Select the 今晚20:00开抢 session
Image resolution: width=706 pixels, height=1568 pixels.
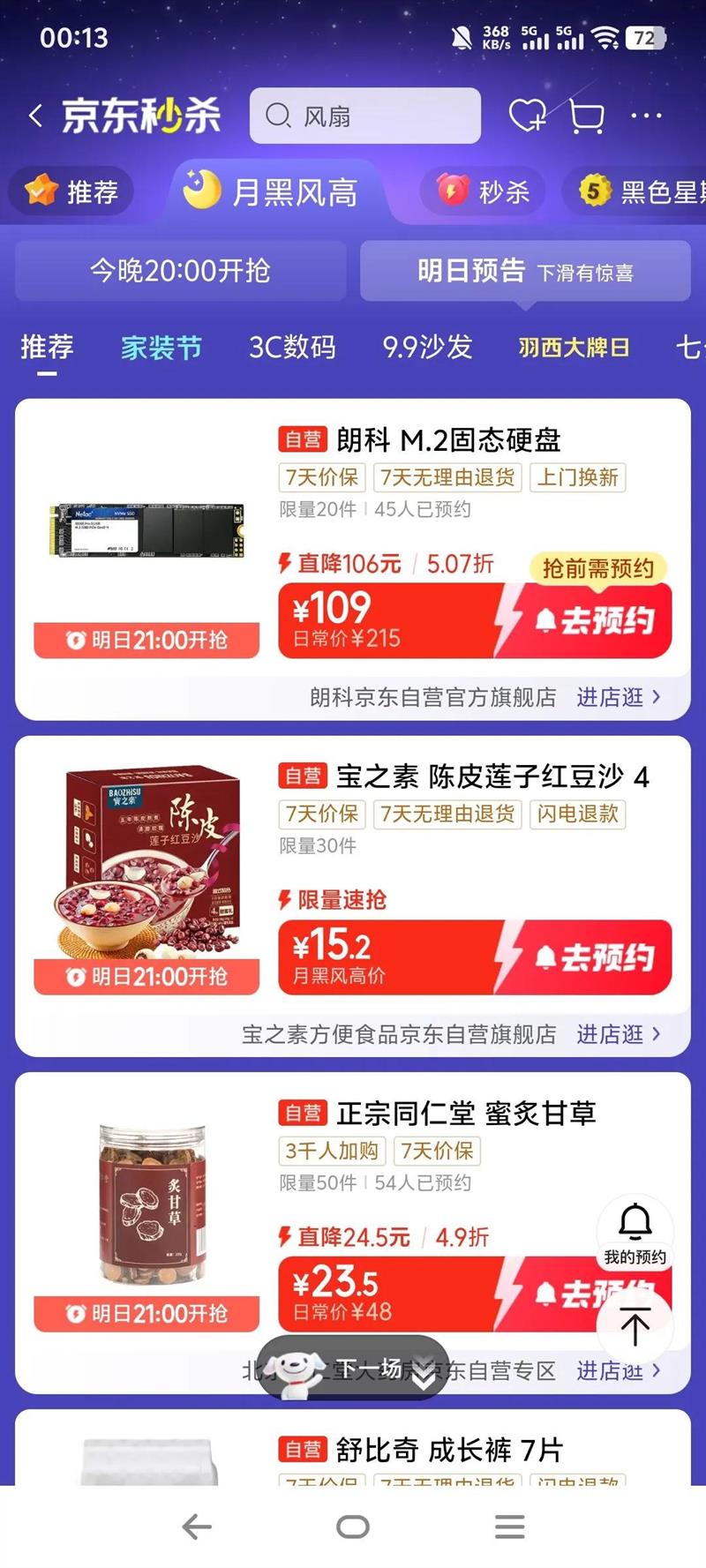click(180, 271)
